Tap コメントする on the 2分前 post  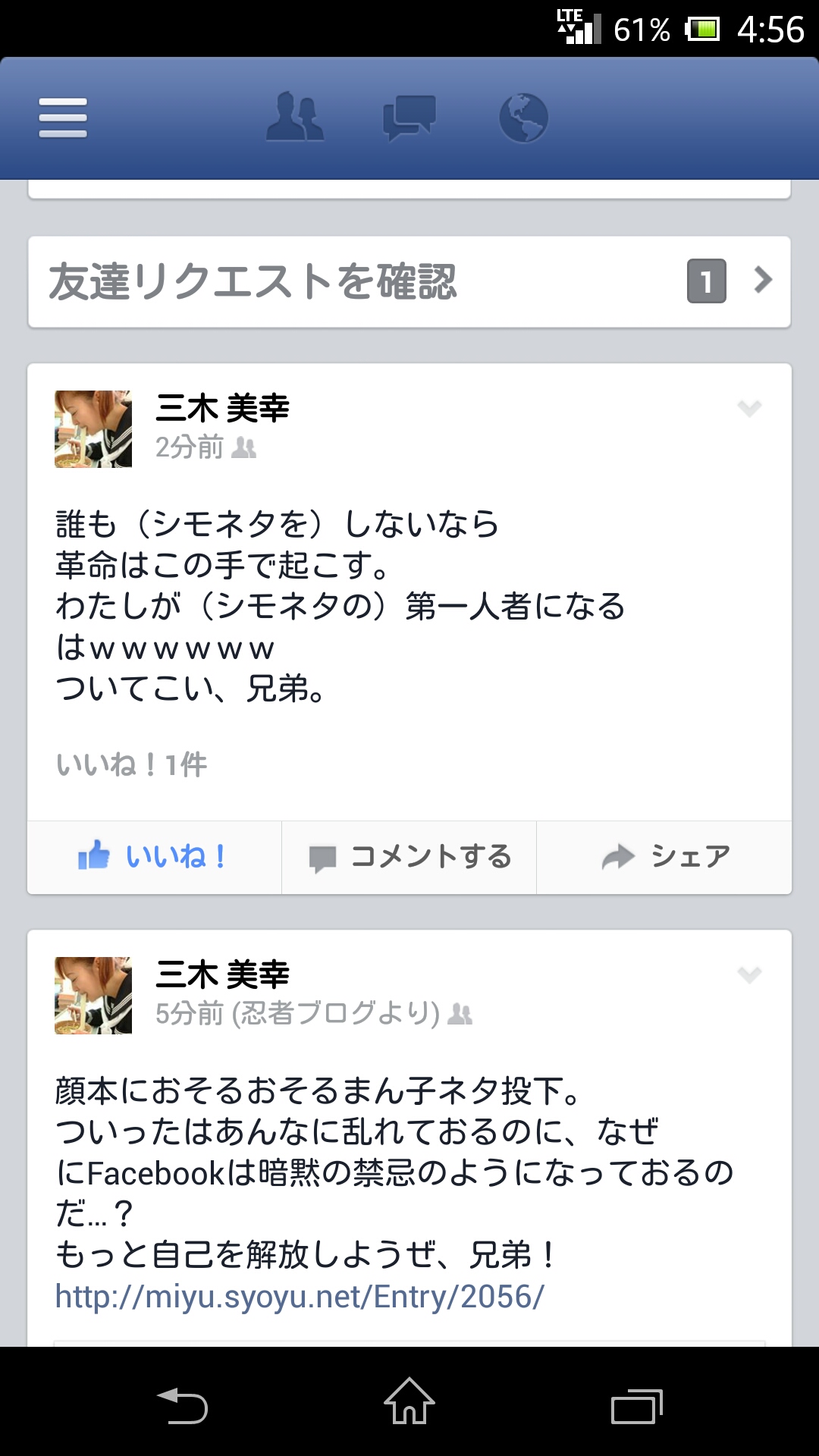point(409,857)
